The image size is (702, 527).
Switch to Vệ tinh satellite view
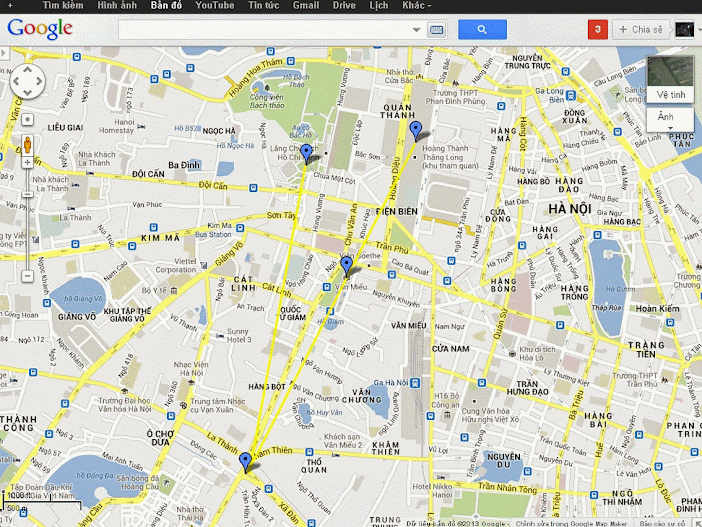click(x=670, y=80)
